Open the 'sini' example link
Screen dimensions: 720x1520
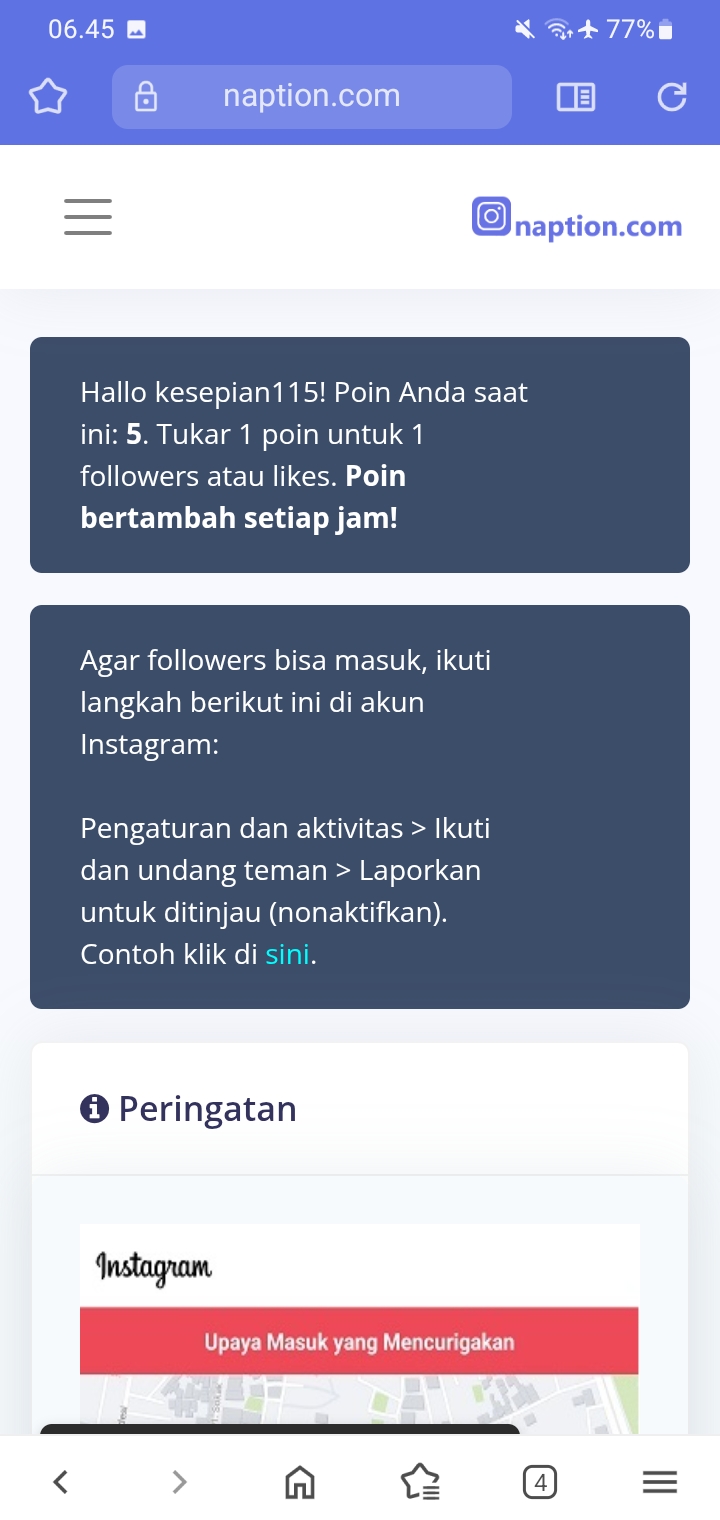pyautogui.click(x=287, y=954)
